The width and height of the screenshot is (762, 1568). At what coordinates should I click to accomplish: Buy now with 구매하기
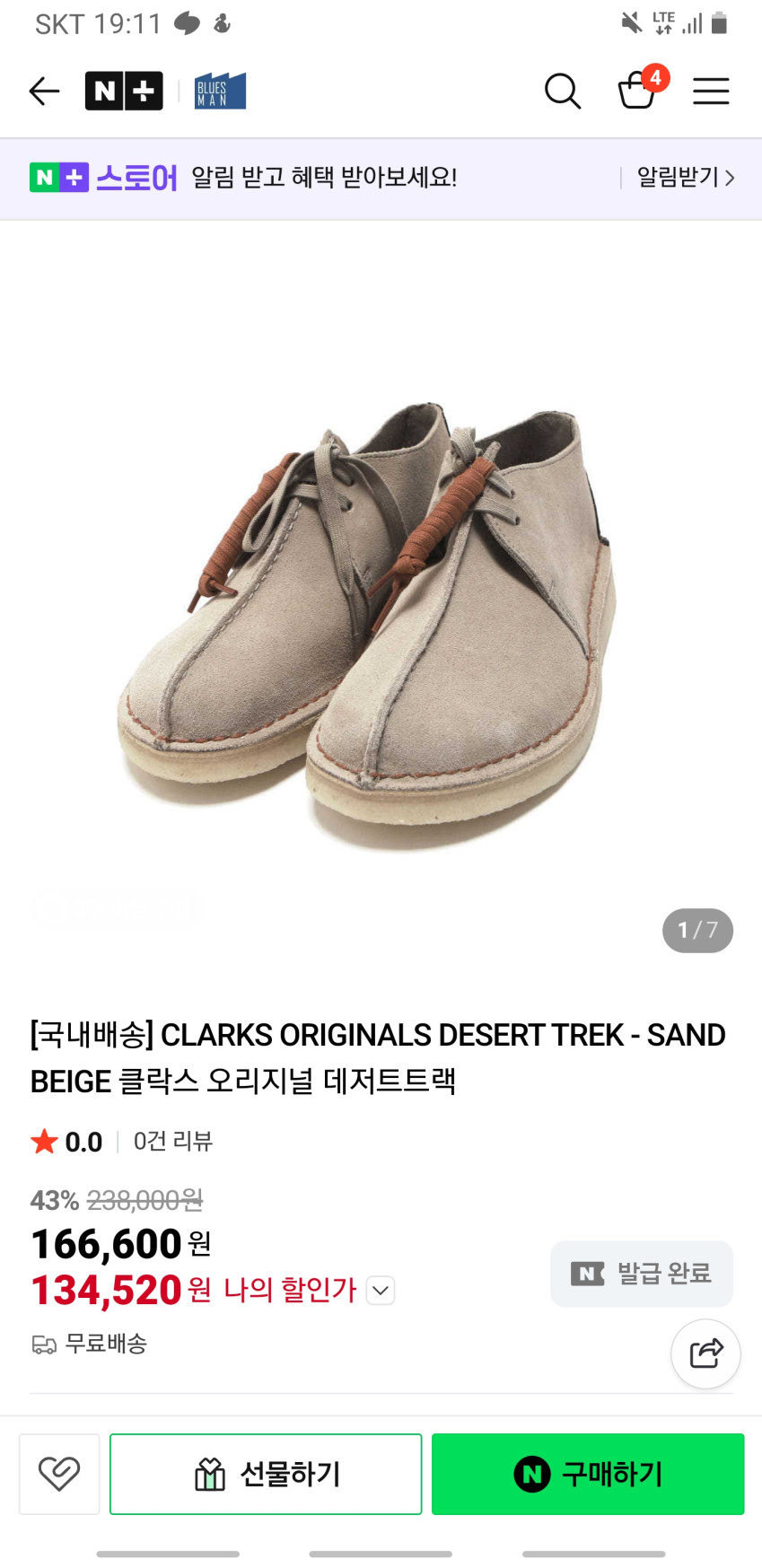point(588,1474)
